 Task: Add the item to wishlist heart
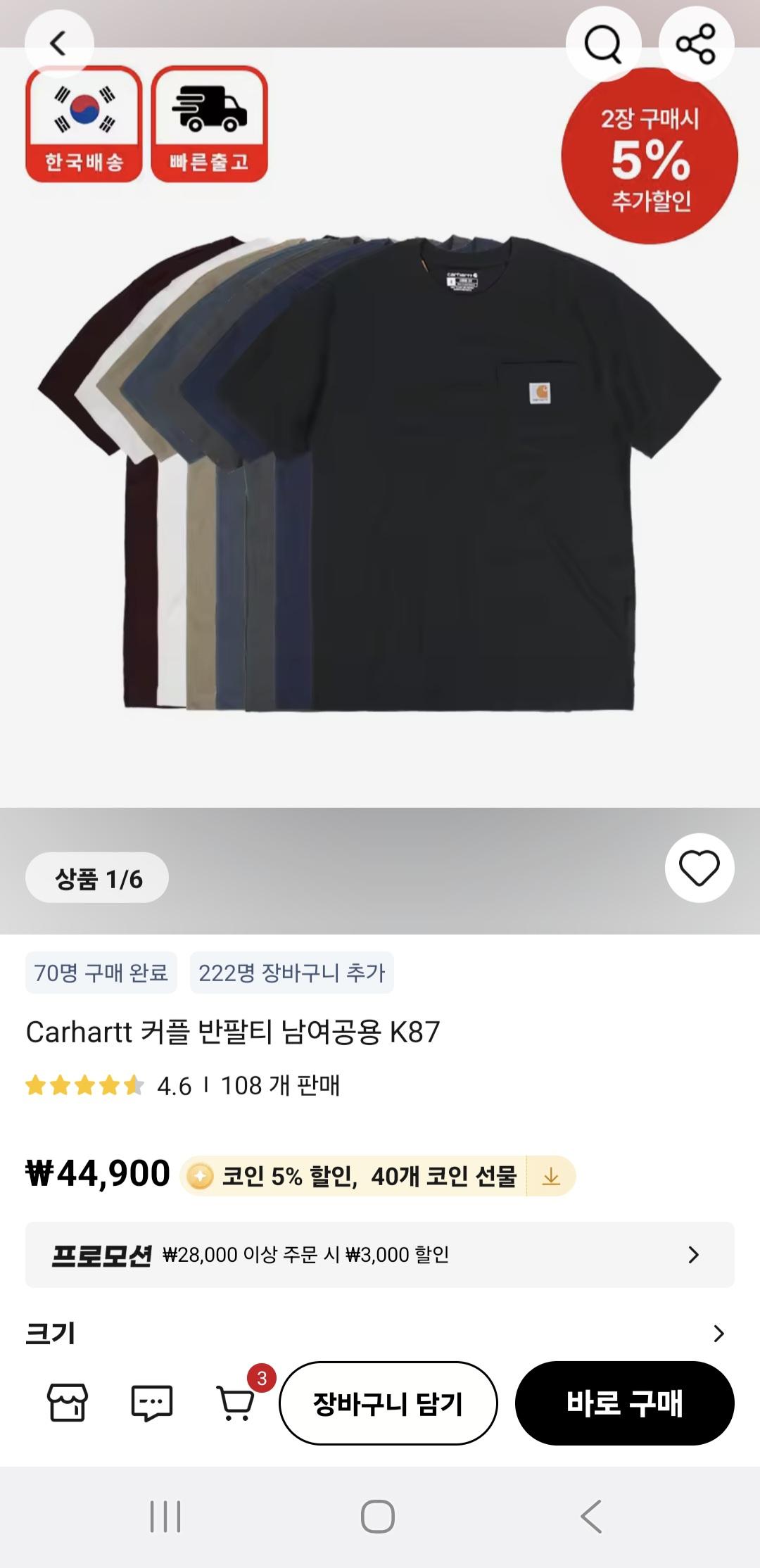coord(699,868)
